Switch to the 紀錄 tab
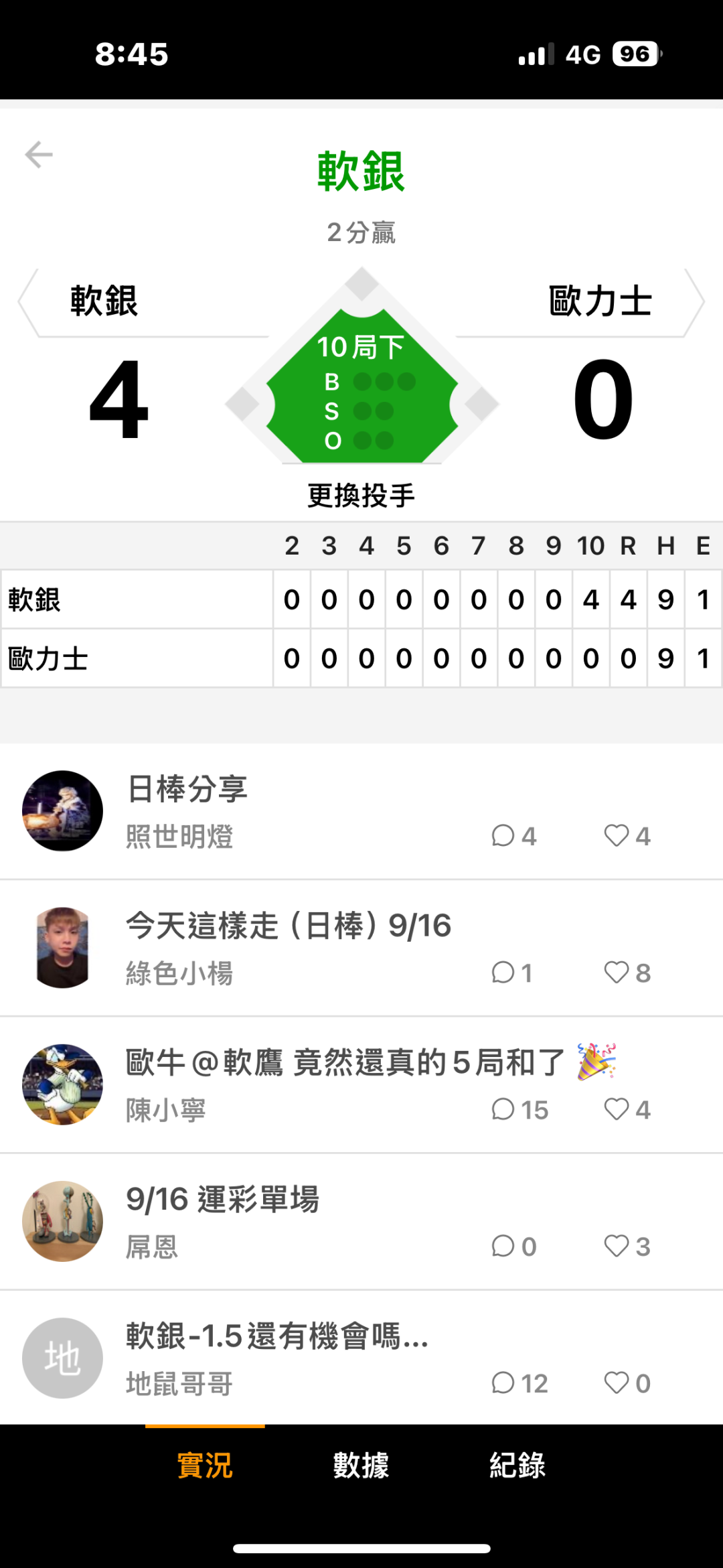Viewport: 723px width, 1568px height. click(517, 1466)
